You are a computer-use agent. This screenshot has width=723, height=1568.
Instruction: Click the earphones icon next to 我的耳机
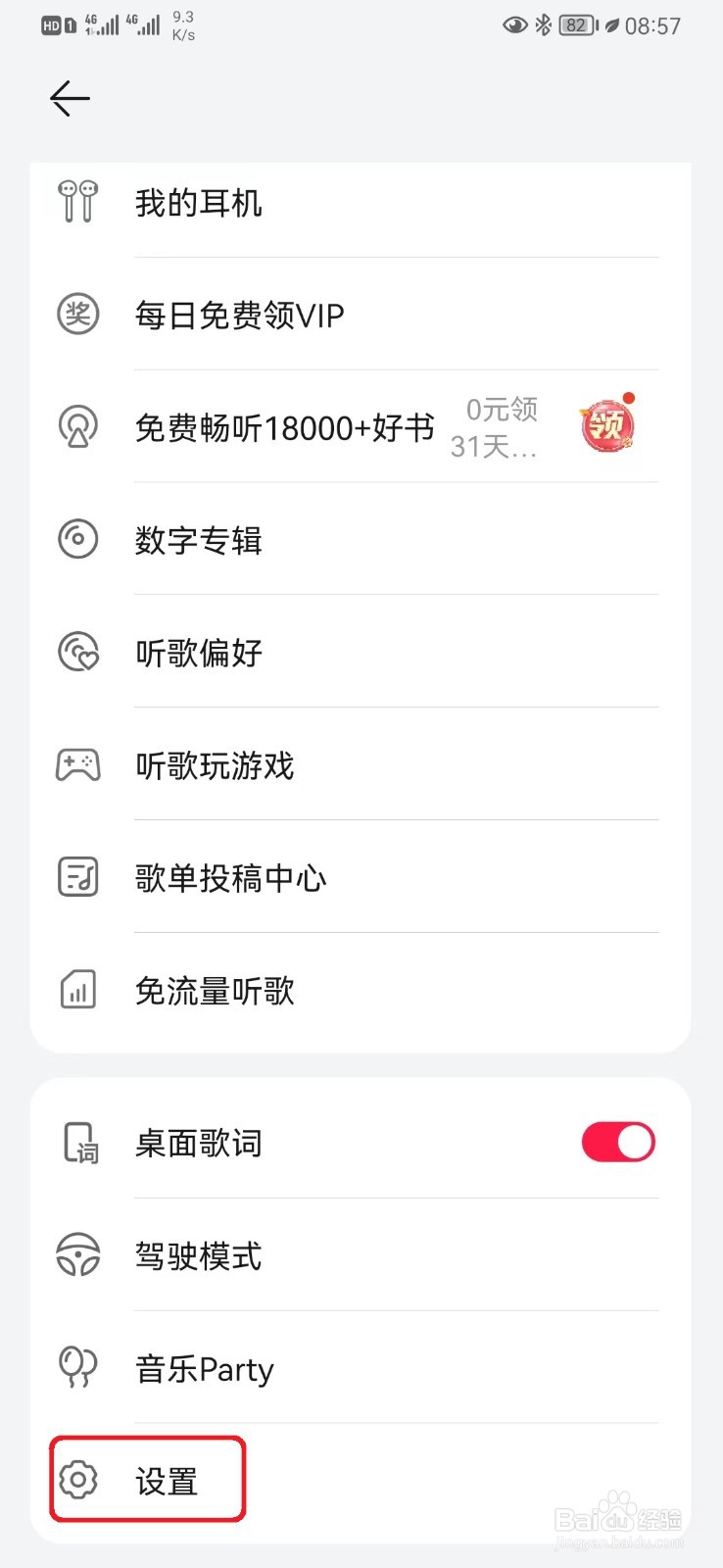click(x=78, y=202)
